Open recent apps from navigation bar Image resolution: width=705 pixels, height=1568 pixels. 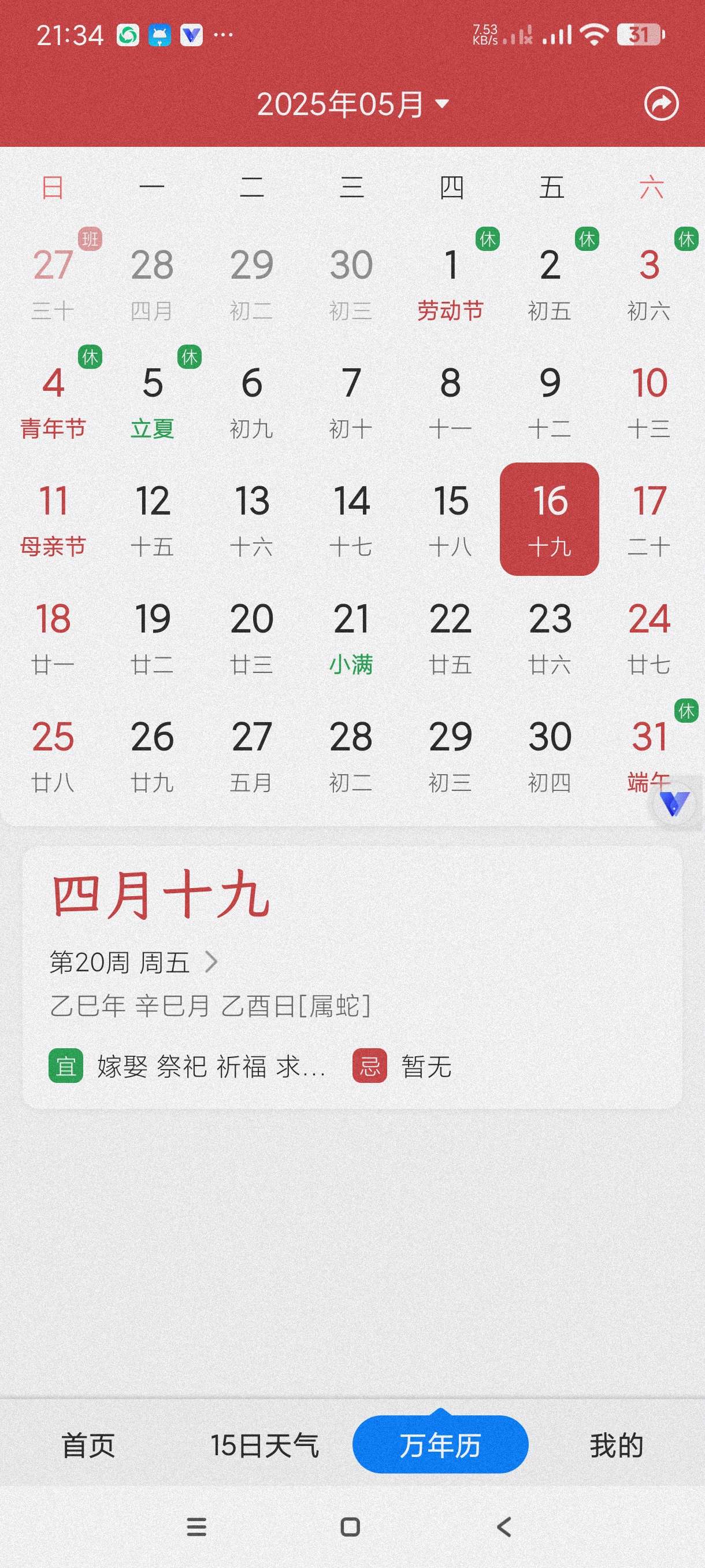196,1527
